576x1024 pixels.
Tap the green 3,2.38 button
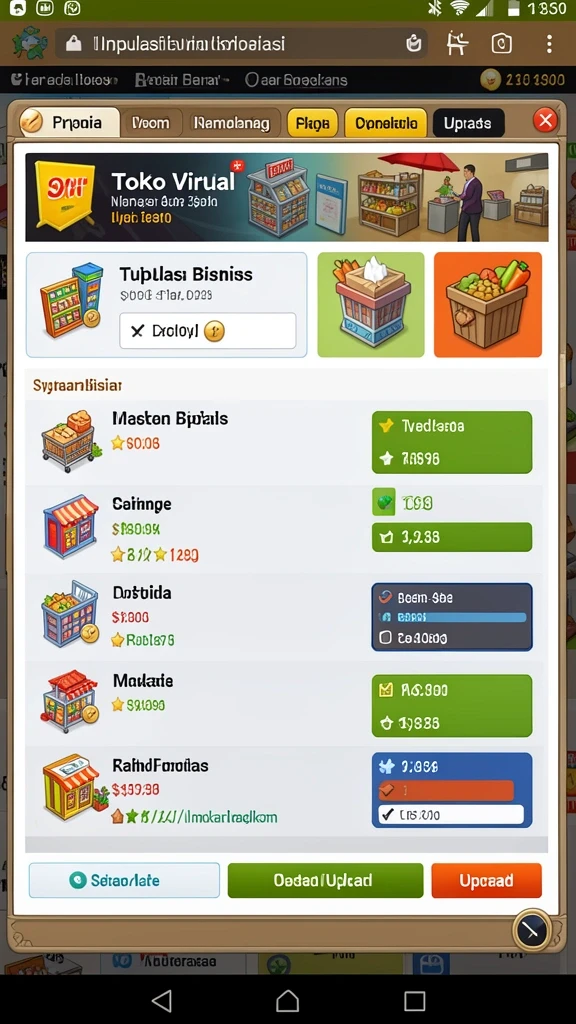[452, 537]
